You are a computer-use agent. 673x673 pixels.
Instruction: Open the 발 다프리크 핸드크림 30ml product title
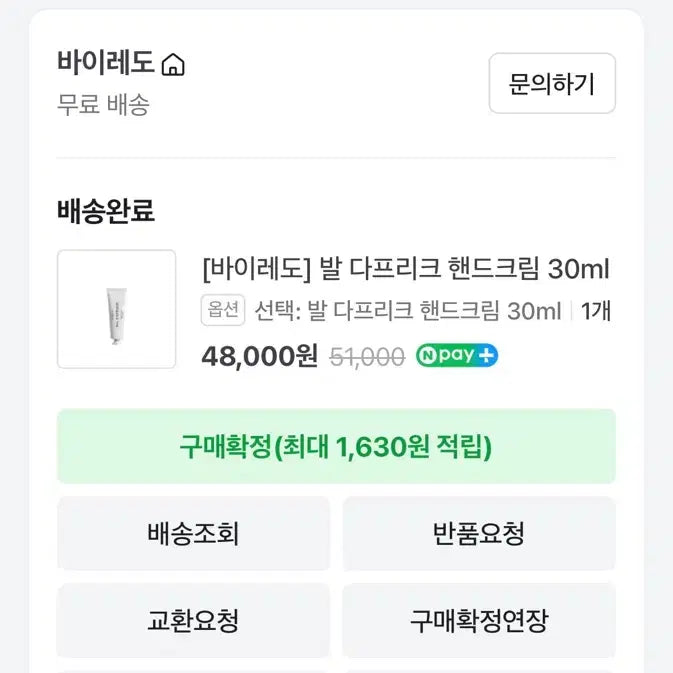pos(405,270)
